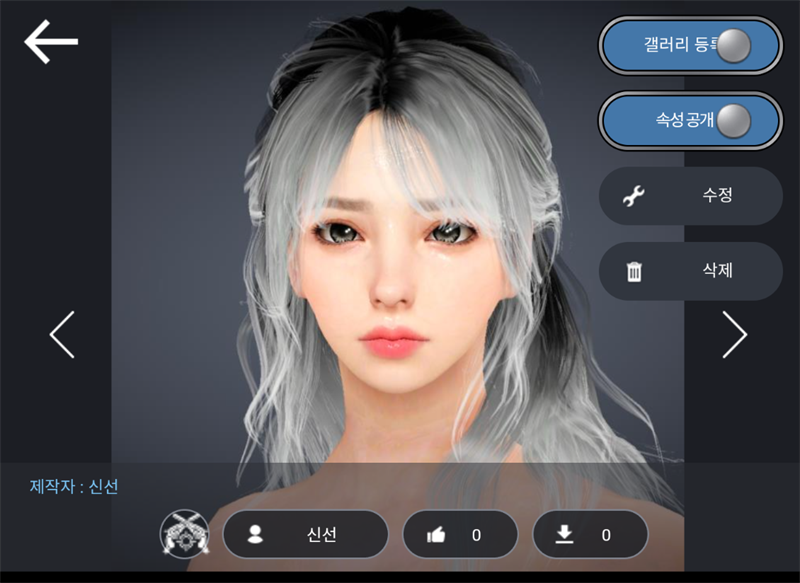Toggle the 속성 공개 switch
The width and height of the screenshot is (800, 583).
(x=690, y=120)
